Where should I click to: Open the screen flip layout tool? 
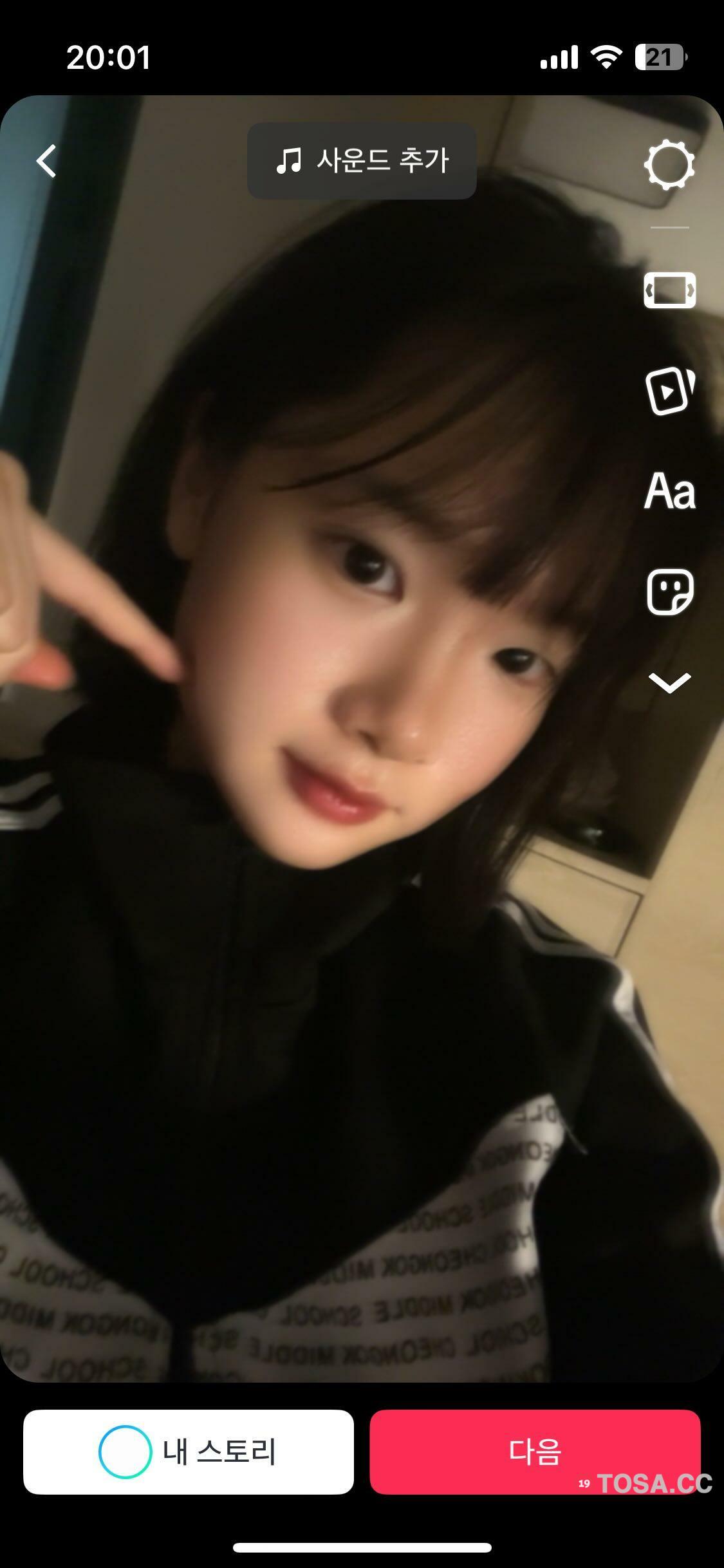[x=669, y=290]
